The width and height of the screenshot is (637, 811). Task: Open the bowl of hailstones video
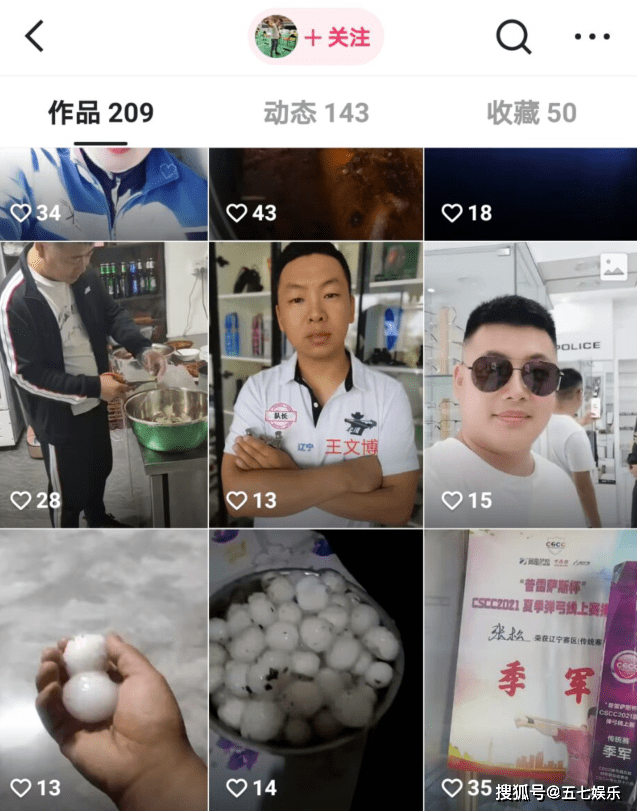(316, 670)
